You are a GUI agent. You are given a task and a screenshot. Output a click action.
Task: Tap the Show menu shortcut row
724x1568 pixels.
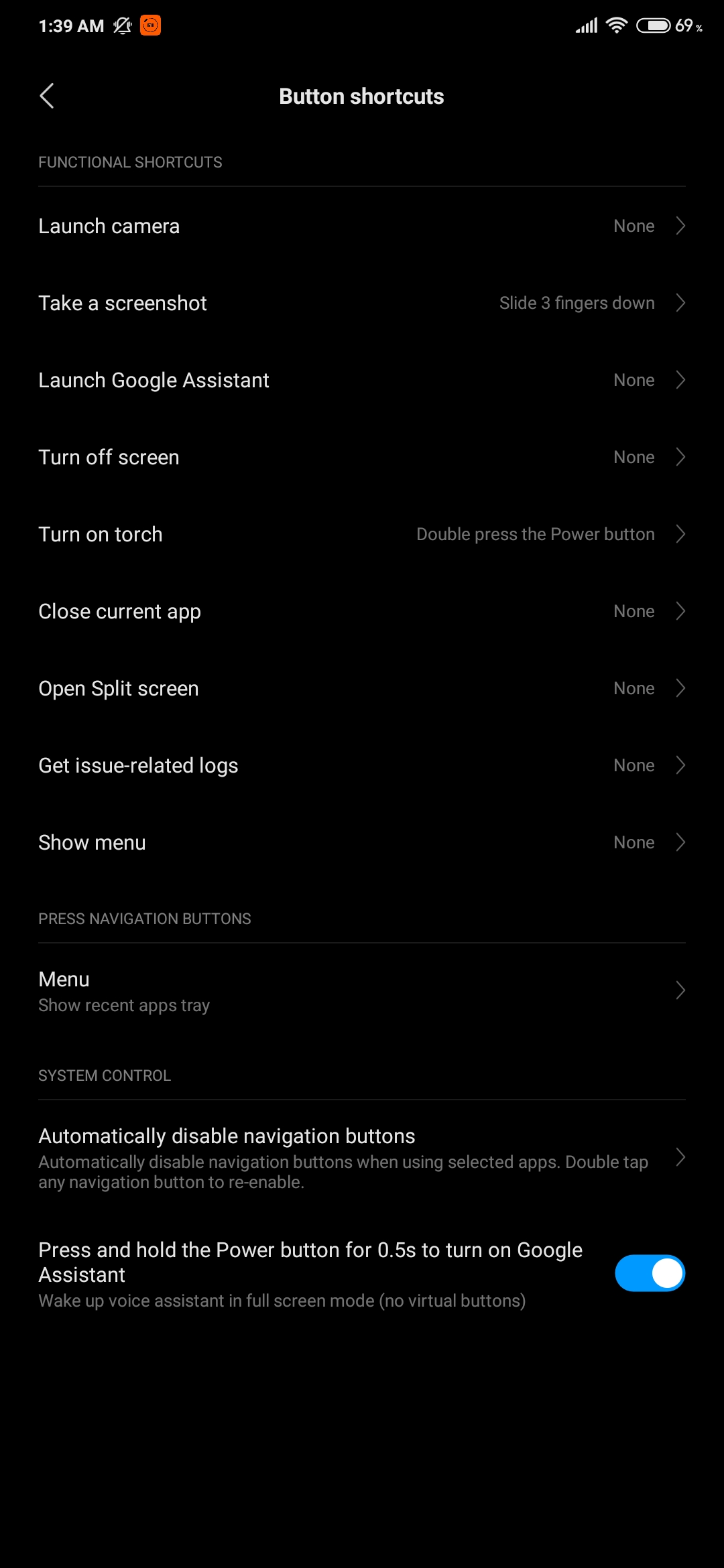pos(362,842)
